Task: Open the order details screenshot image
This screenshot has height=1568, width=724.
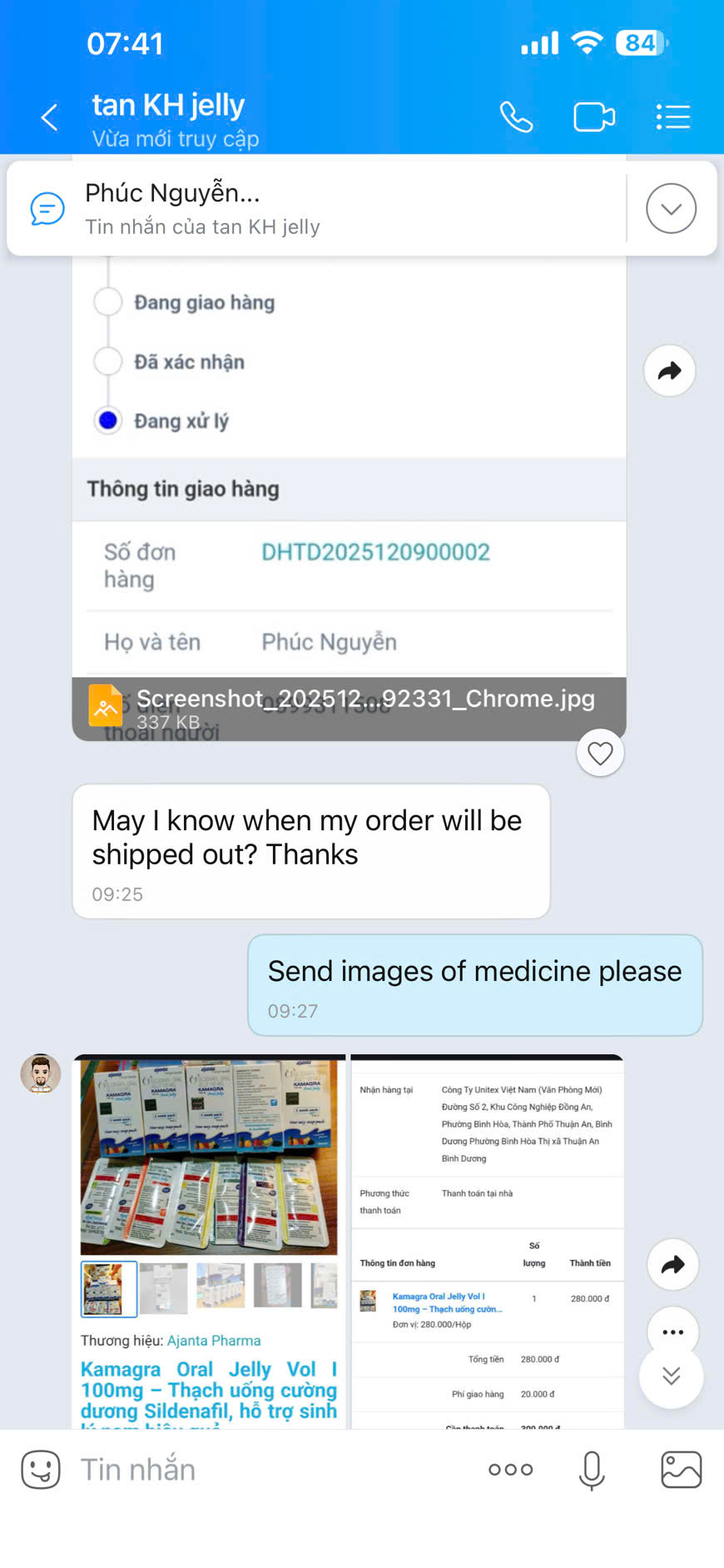Action: point(487,1241)
